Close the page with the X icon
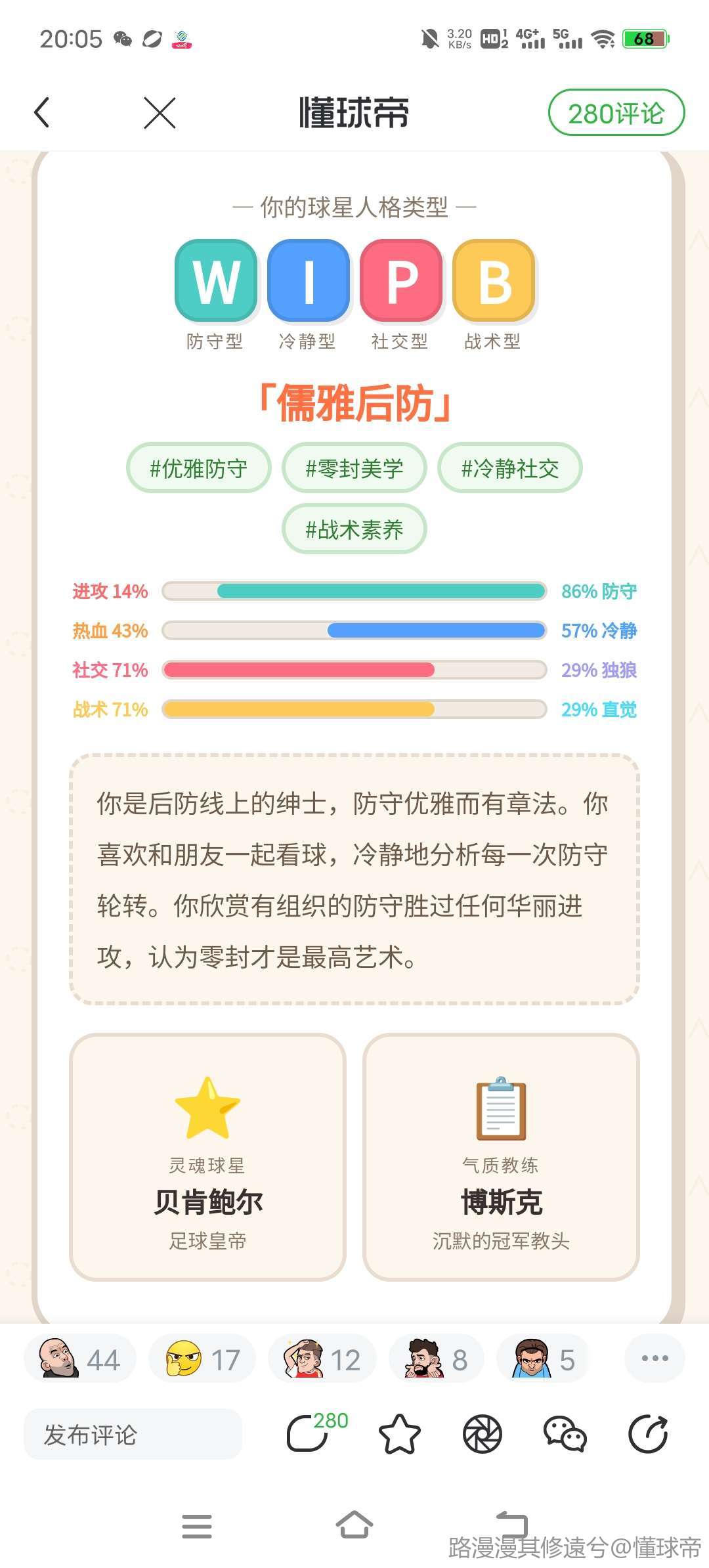The image size is (709, 1568). pyautogui.click(x=160, y=112)
